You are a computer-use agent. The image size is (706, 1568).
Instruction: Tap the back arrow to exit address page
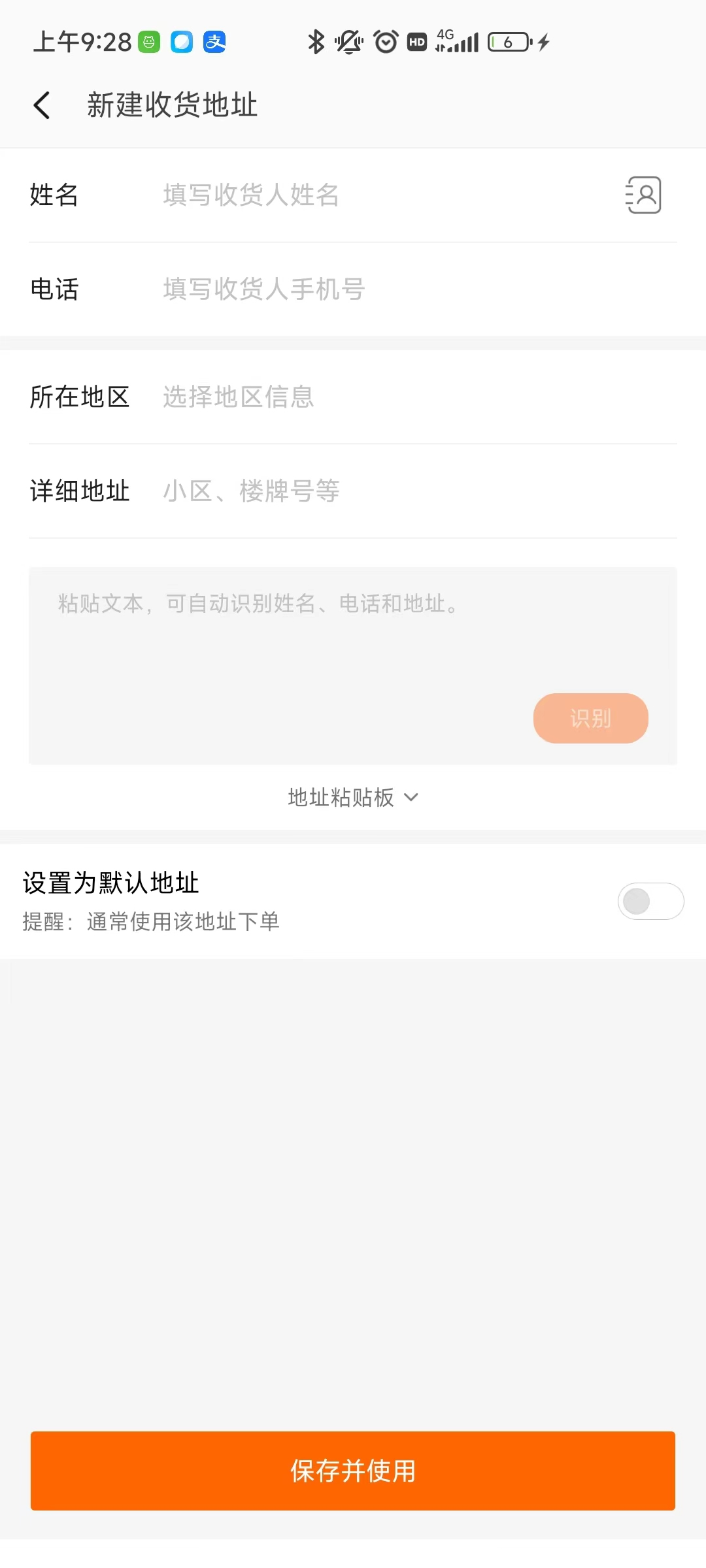pos(42,105)
